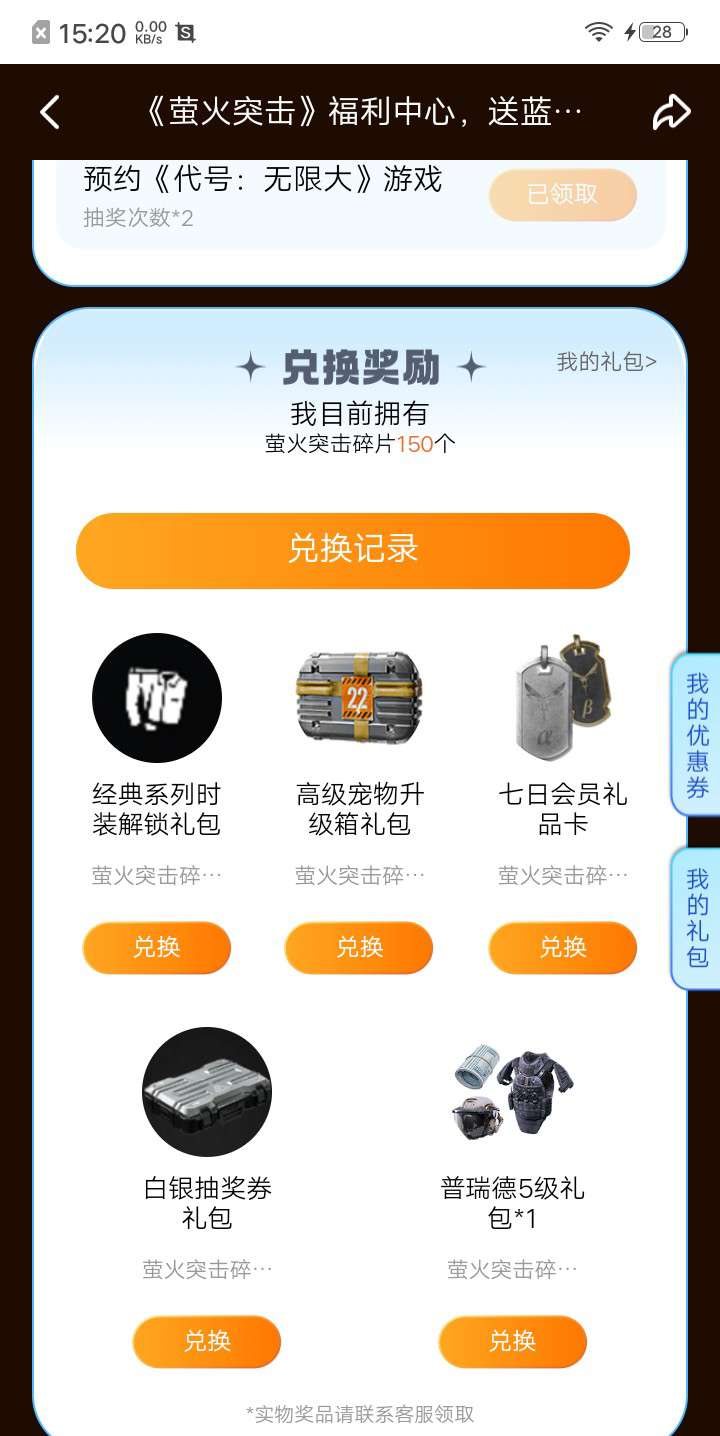Exchange for 普瑞德5级礼包*1
Screen dimensions: 720x1436
(x=513, y=1341)
